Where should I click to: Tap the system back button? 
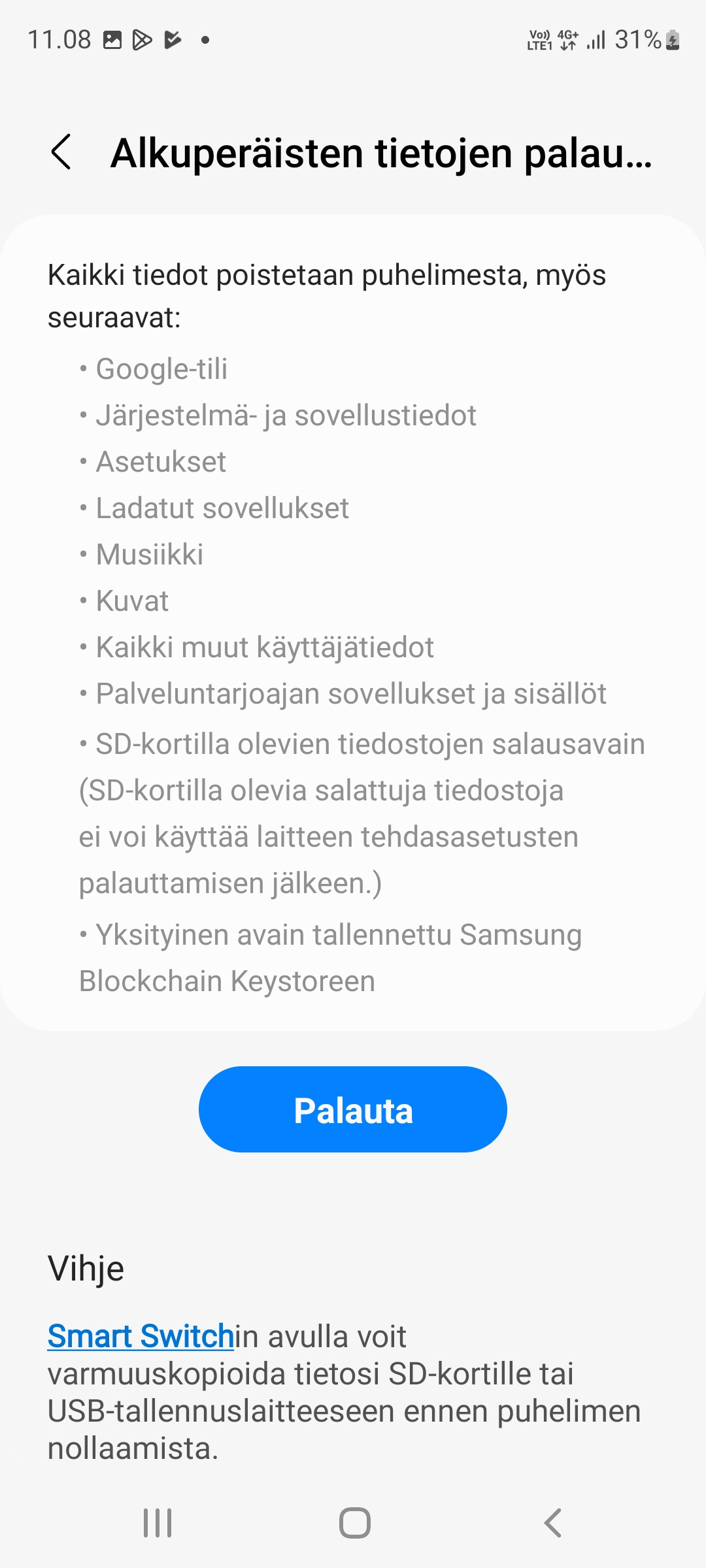pos(552,1523)
